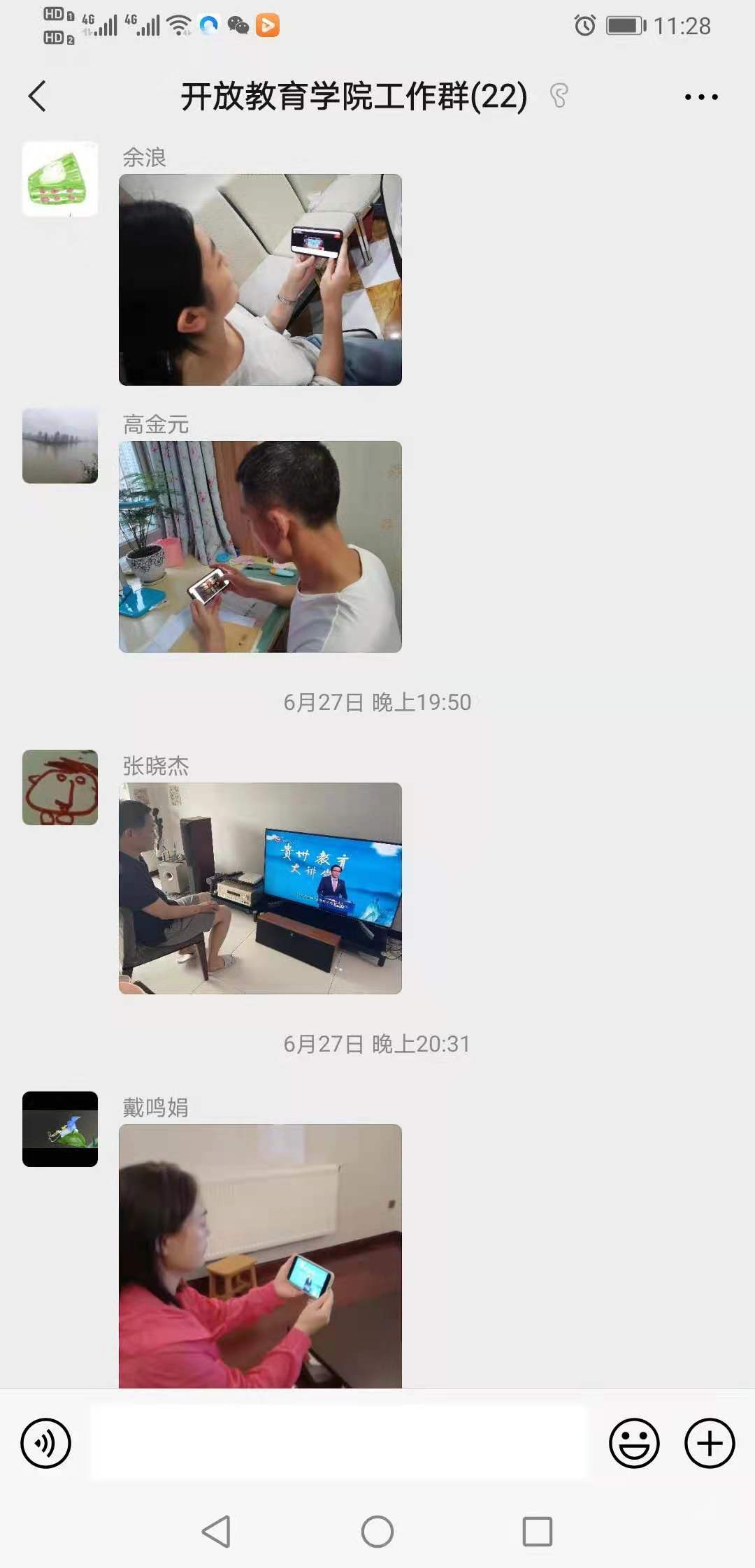Screen dimensions: 755x1568
Task: Open 高金元's profile avatar
Action: click(x=60, y=446)
